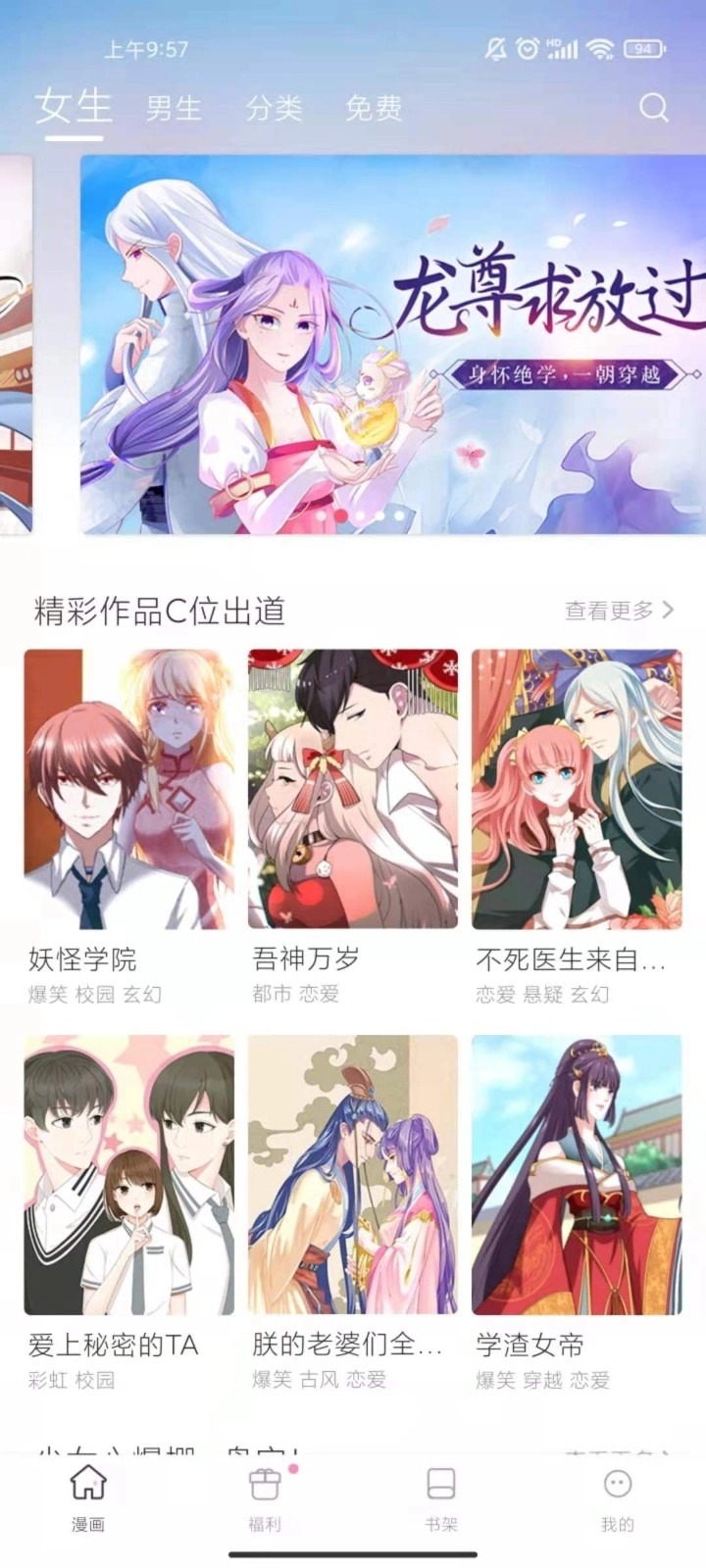
Task: Open the 龙尊求放过 banner
Action: click(x=392, y=343)
